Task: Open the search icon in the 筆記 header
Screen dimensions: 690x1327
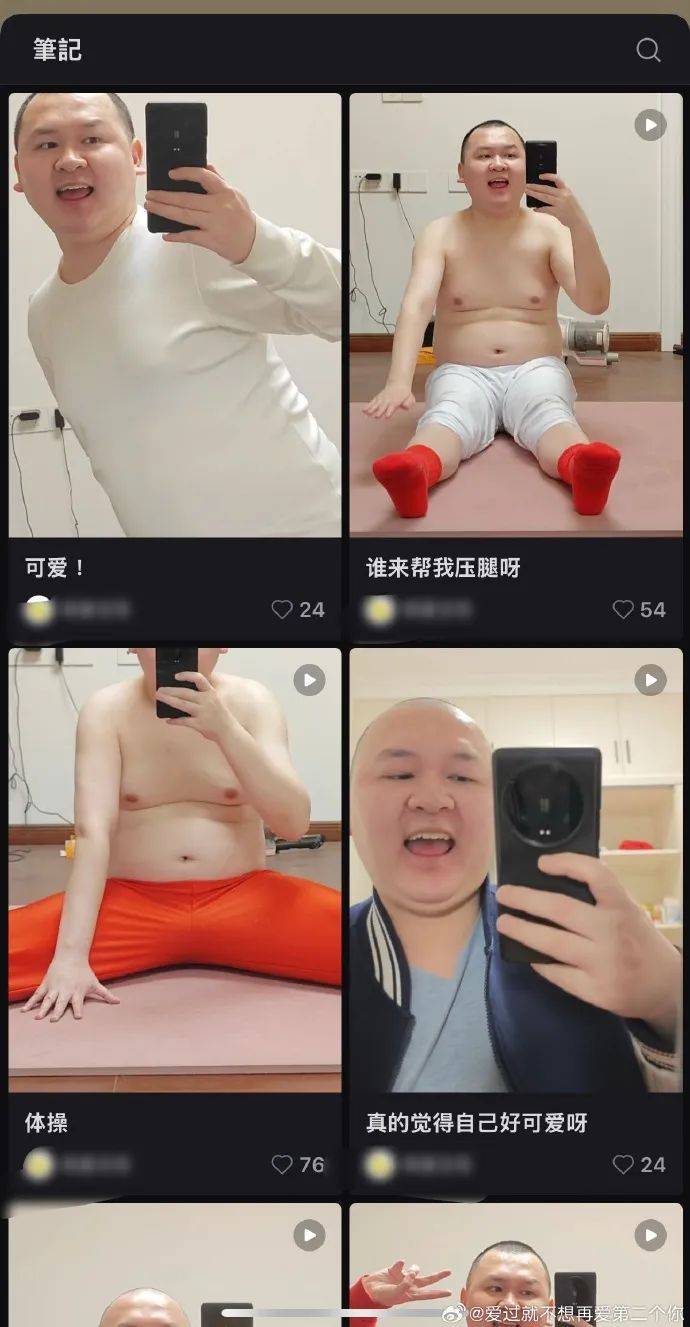Action: click(x=648, y=50)
